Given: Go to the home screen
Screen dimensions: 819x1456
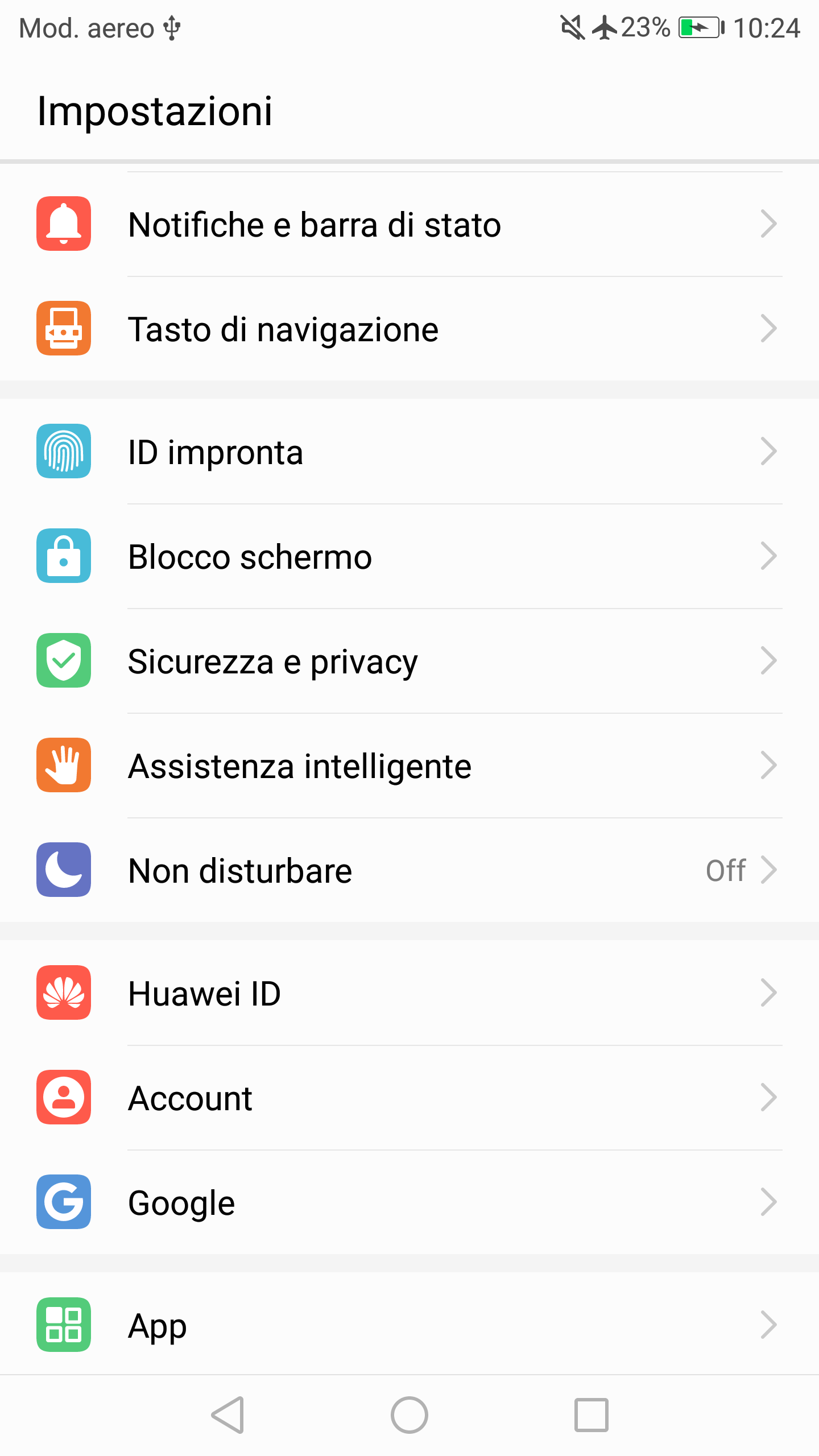Looking at the screenshot, I should click(409, 1415).
